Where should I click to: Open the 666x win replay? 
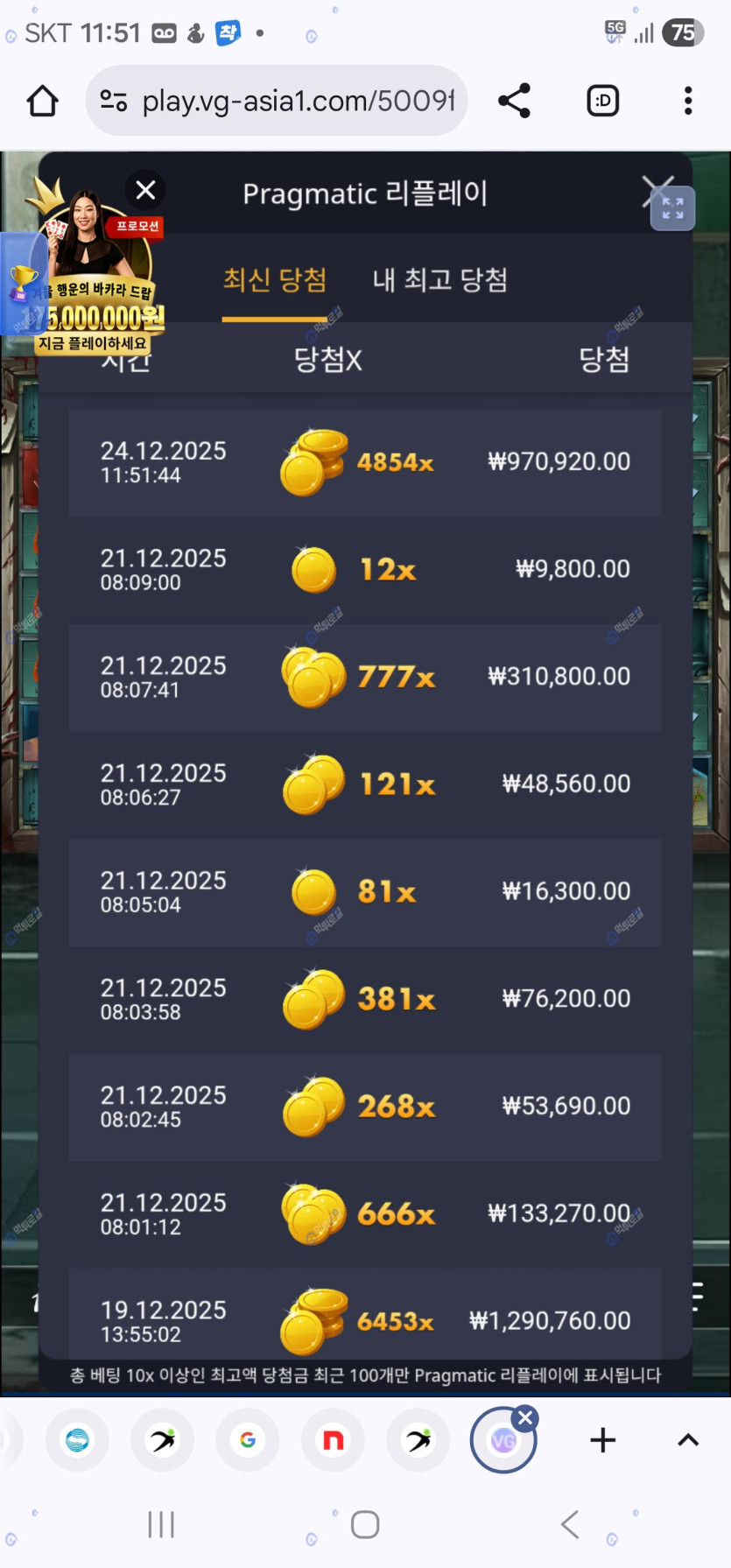tap(365, 1213)
